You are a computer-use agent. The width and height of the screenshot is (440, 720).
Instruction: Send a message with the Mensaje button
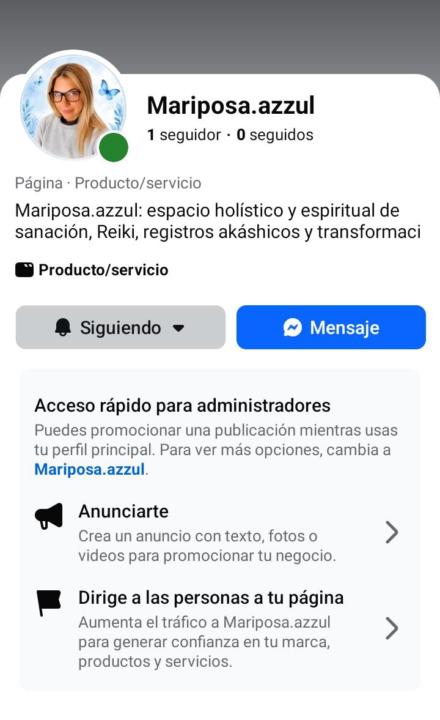click(331, 327)
